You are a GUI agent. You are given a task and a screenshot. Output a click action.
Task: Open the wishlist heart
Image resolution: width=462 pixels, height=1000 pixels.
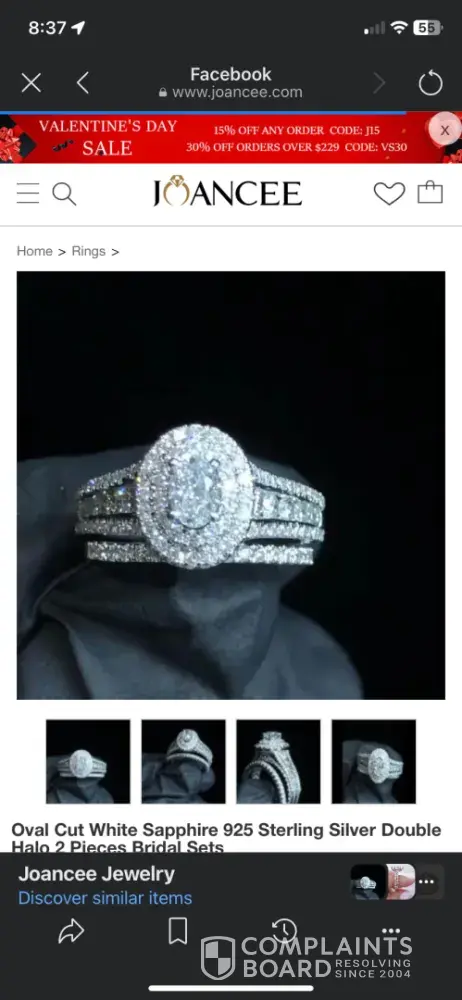tap(389, 193)
